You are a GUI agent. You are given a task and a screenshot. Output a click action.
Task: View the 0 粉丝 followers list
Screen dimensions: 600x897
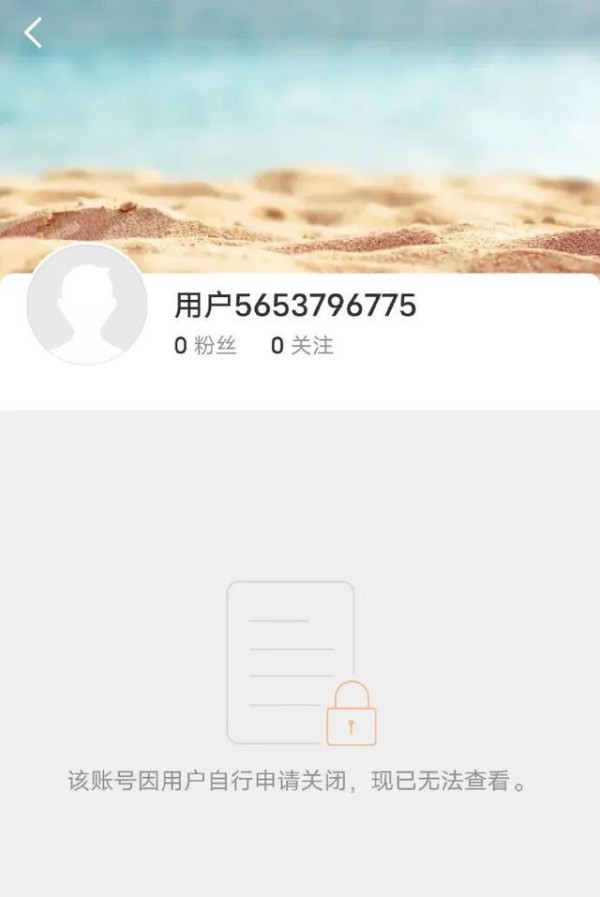click(205, 347)
